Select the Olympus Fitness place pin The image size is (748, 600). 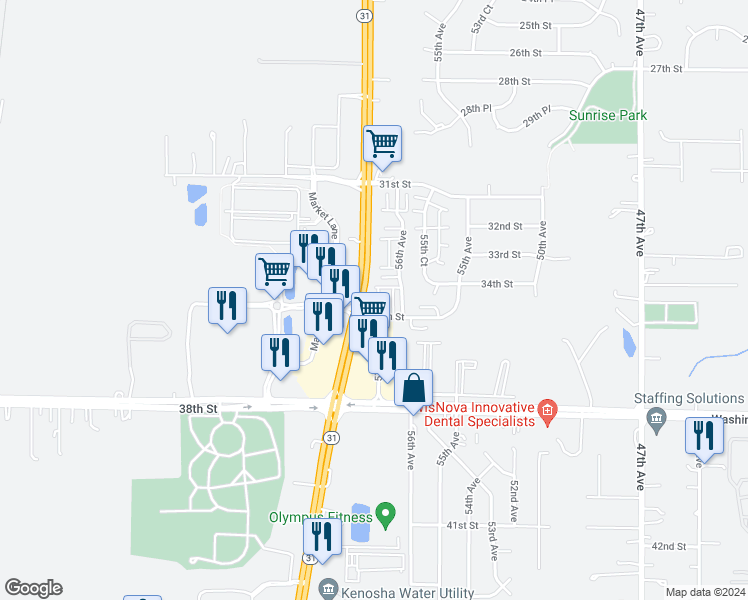[385, 516]
